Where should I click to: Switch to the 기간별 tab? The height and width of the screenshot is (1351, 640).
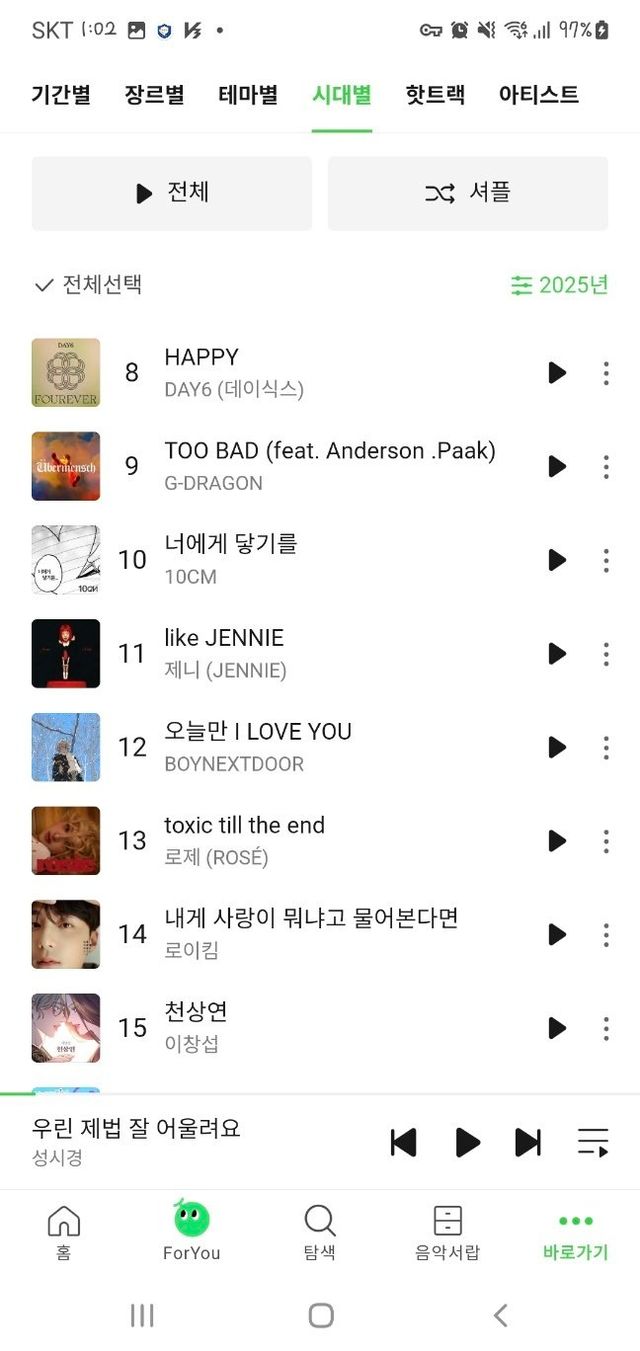tap(61, 95)
